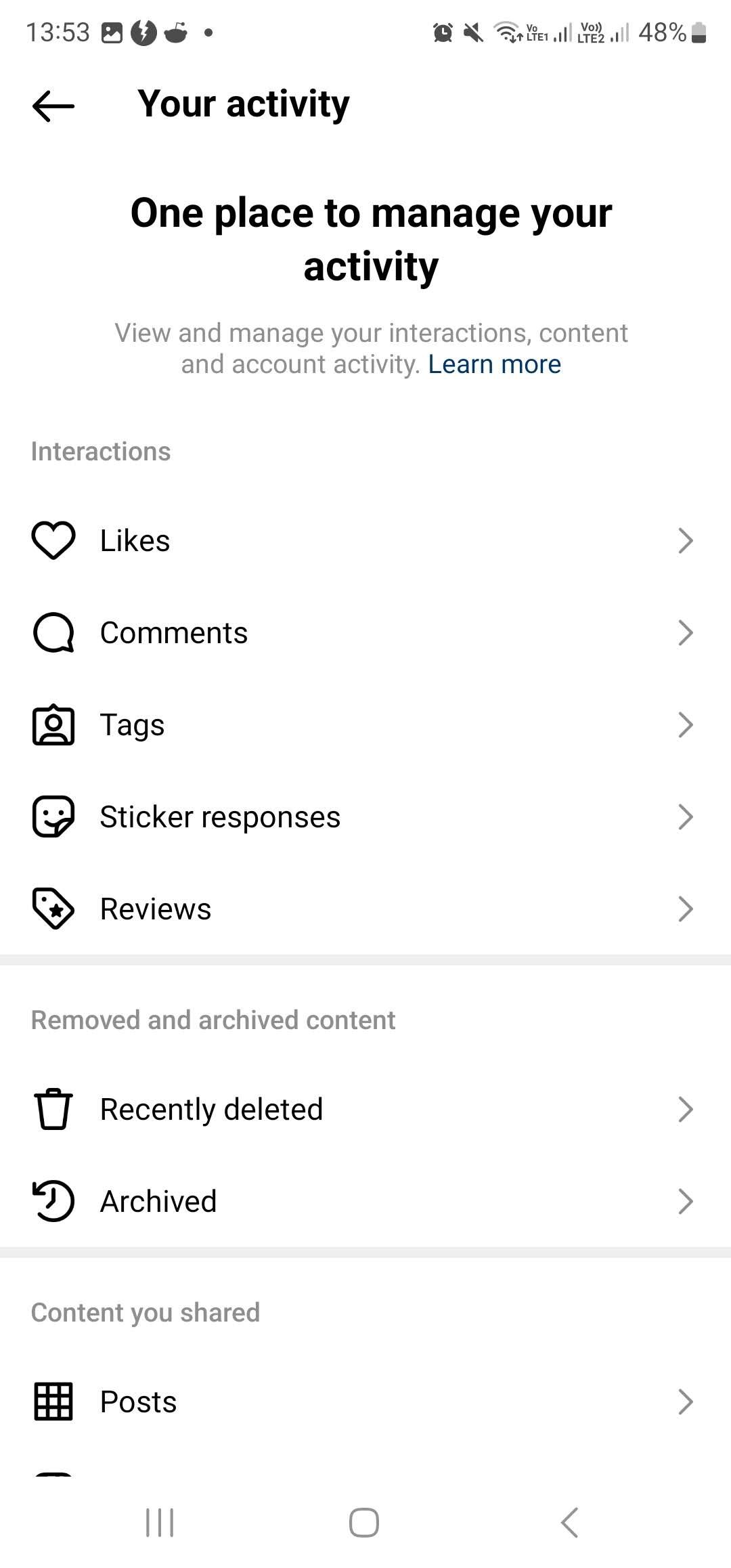
Task: Open Recently deleted trash icon
Action: click(55, 1108)
